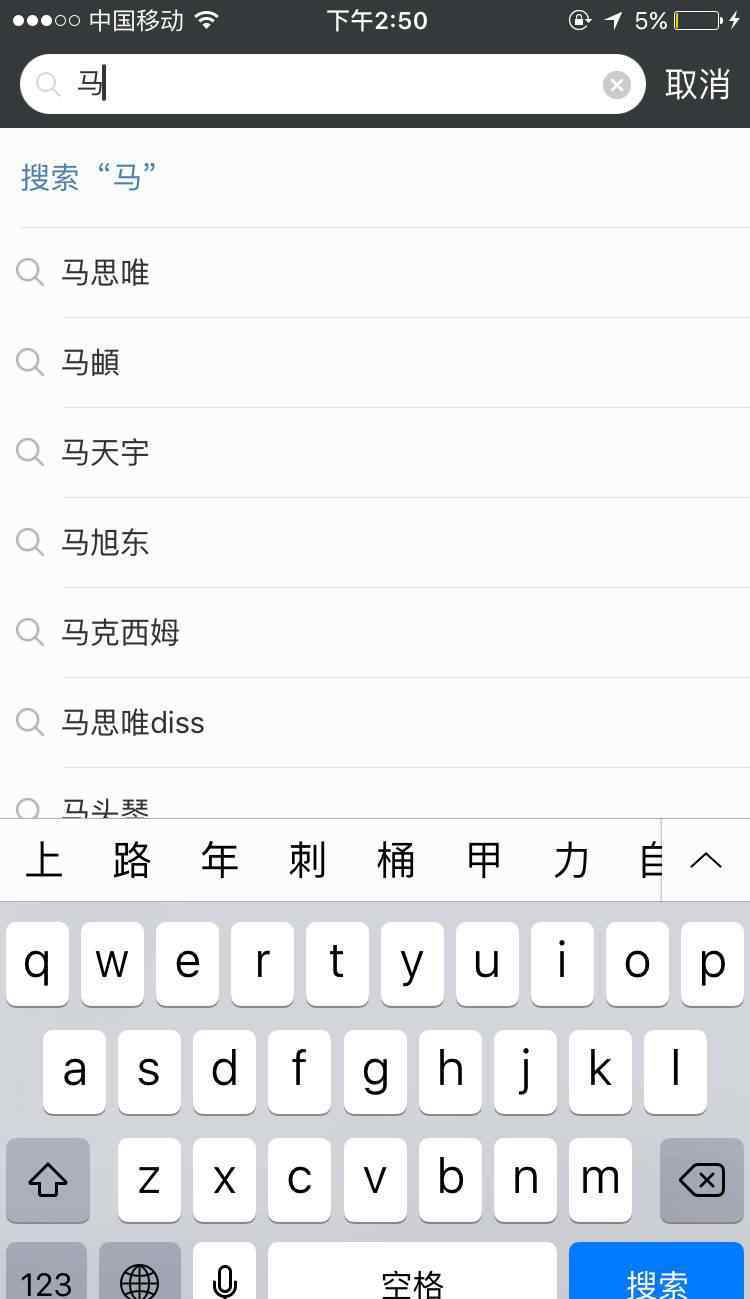
Task: Choose candidate word 路 on the keyboard
Action: [x=132, y=860]
